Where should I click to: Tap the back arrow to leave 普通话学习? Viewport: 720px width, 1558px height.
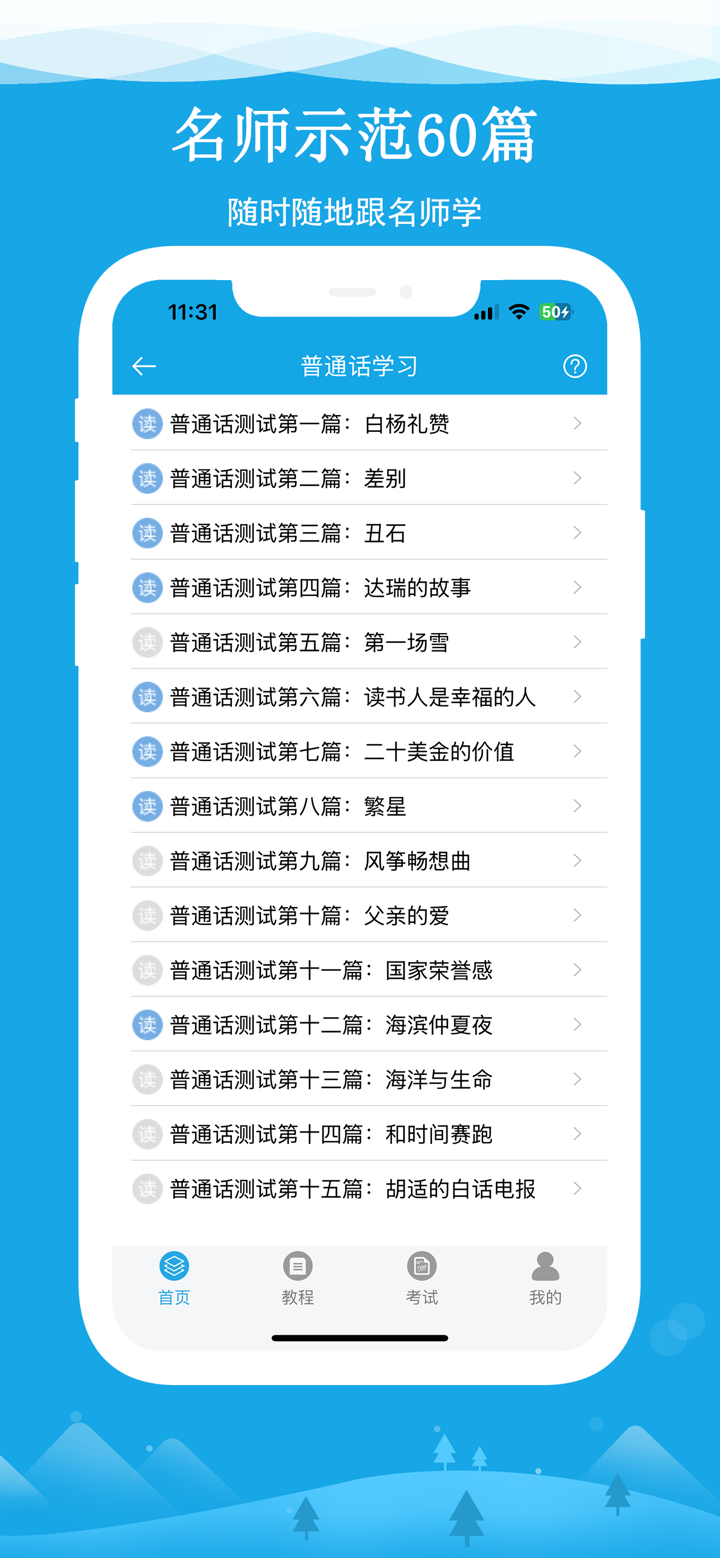tap(143, 366)
